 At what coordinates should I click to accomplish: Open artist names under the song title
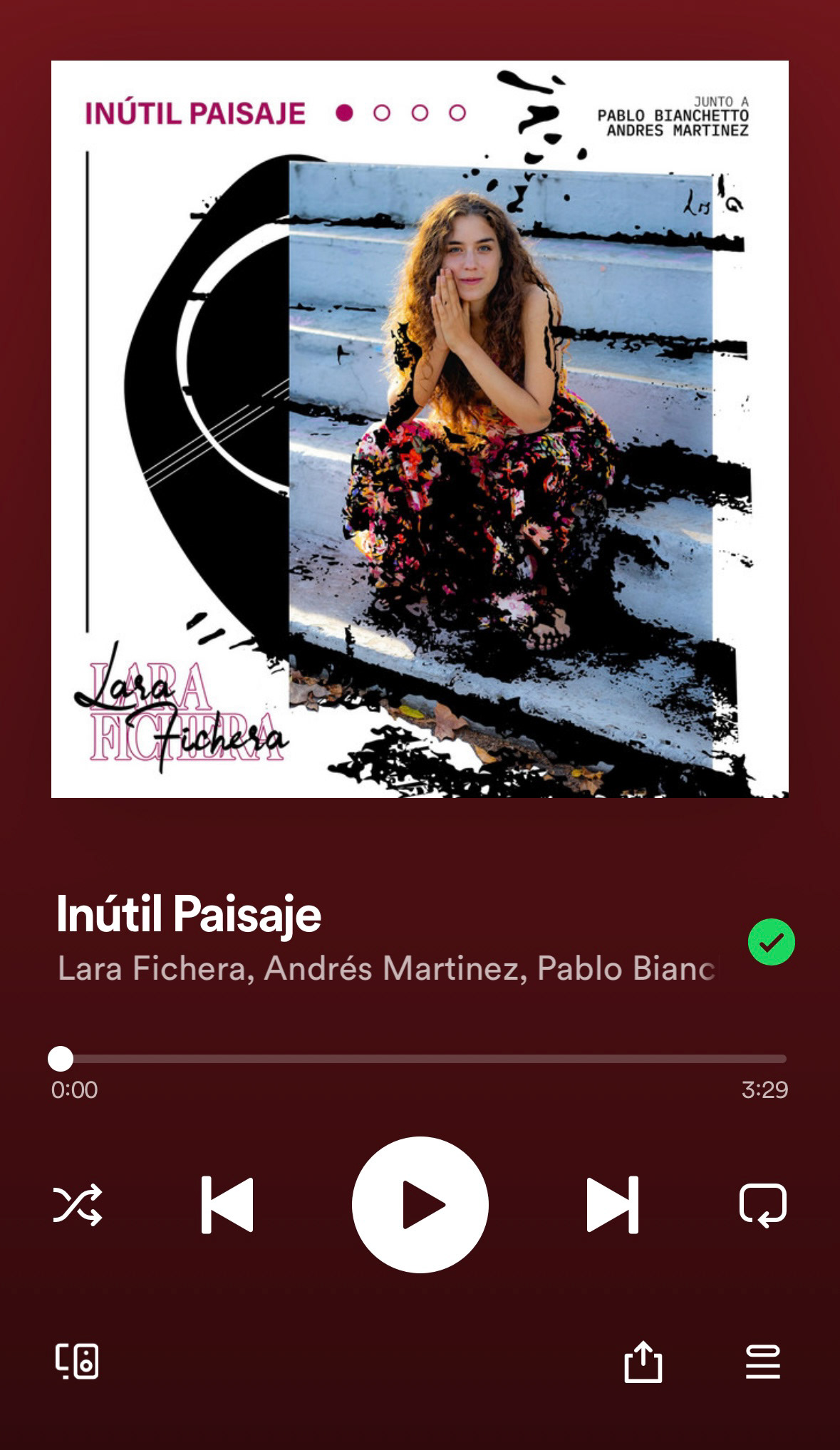tap(388, 968)
